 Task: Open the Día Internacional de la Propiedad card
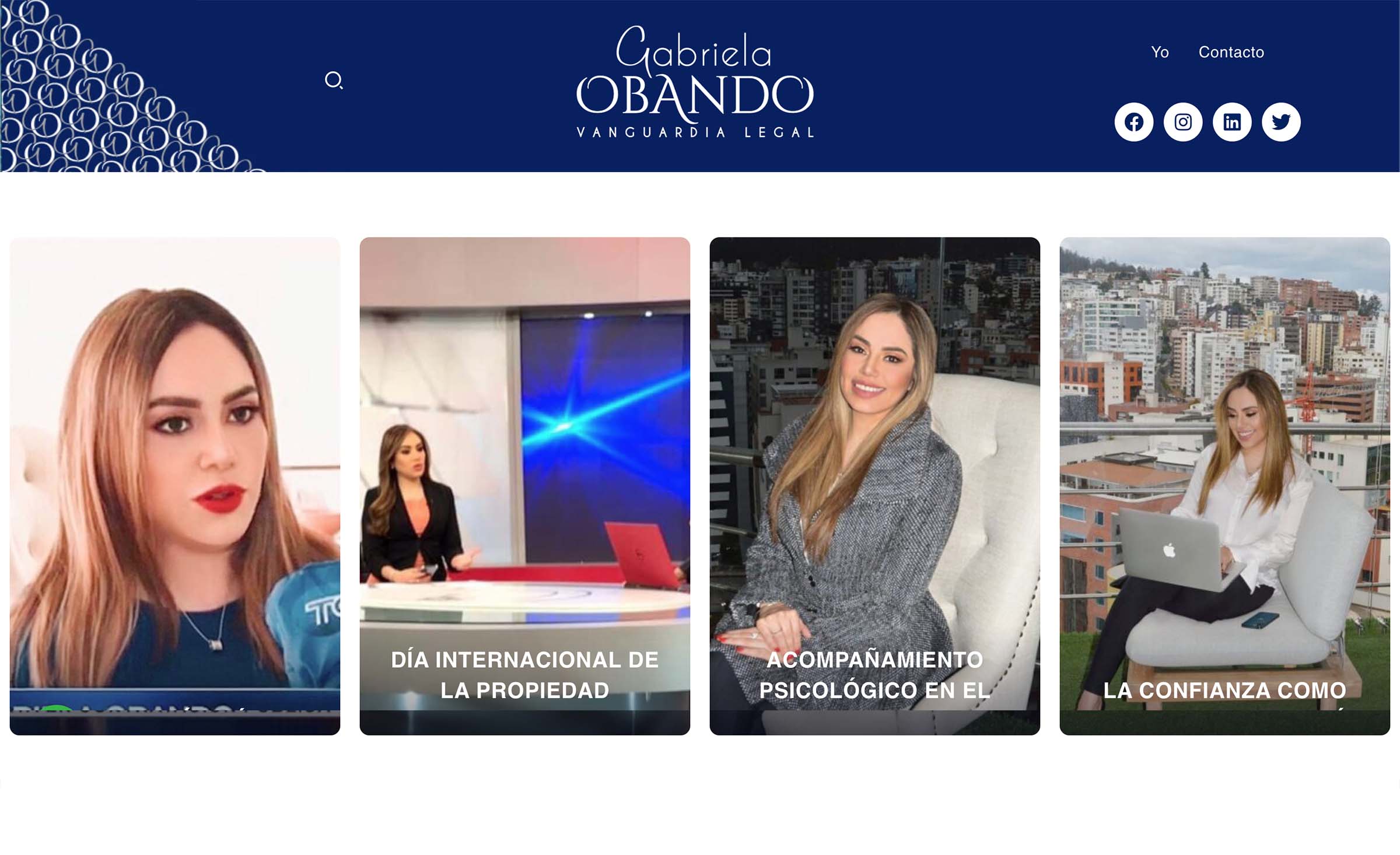(x=524, y=485)
